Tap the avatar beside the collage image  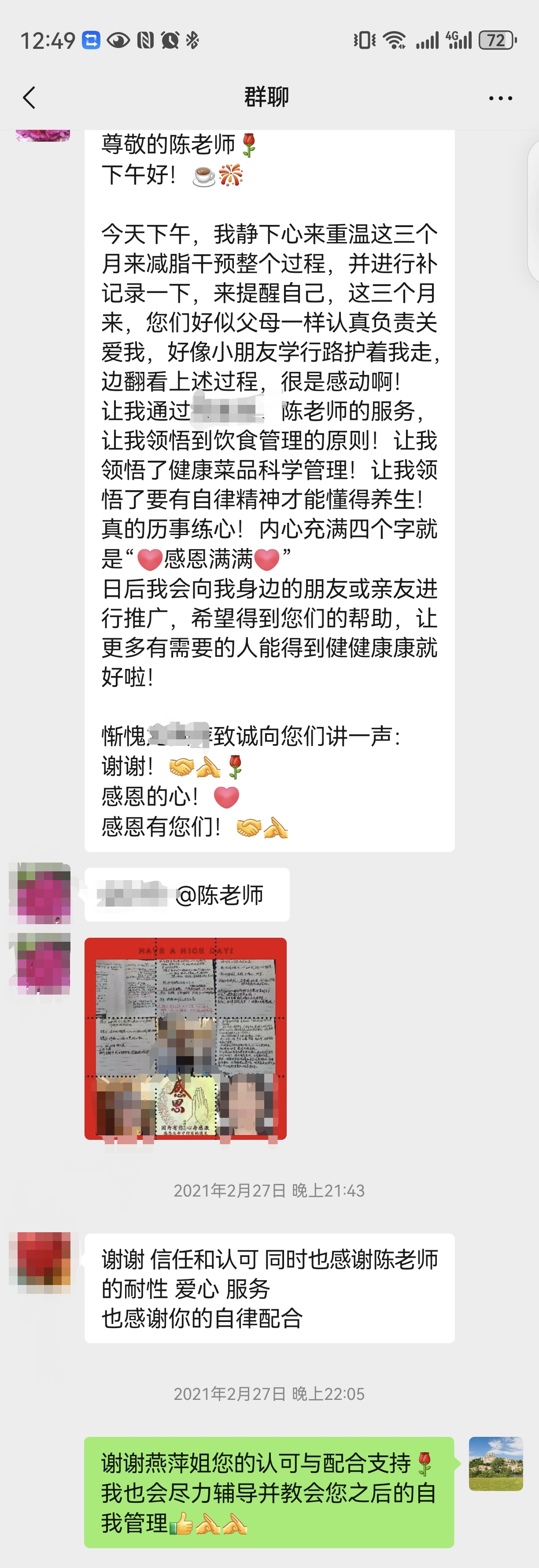click(x=40, y=964)
